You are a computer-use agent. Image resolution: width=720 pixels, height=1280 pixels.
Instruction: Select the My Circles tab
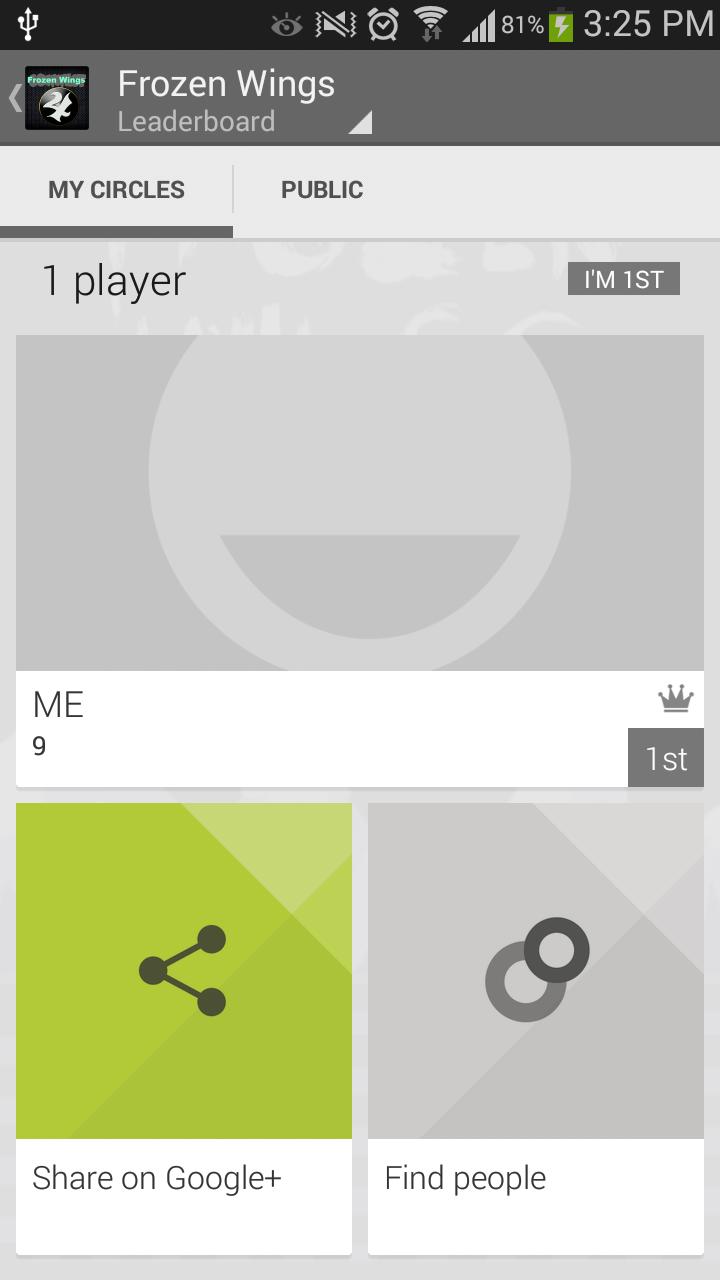click(x=116, y=190)
